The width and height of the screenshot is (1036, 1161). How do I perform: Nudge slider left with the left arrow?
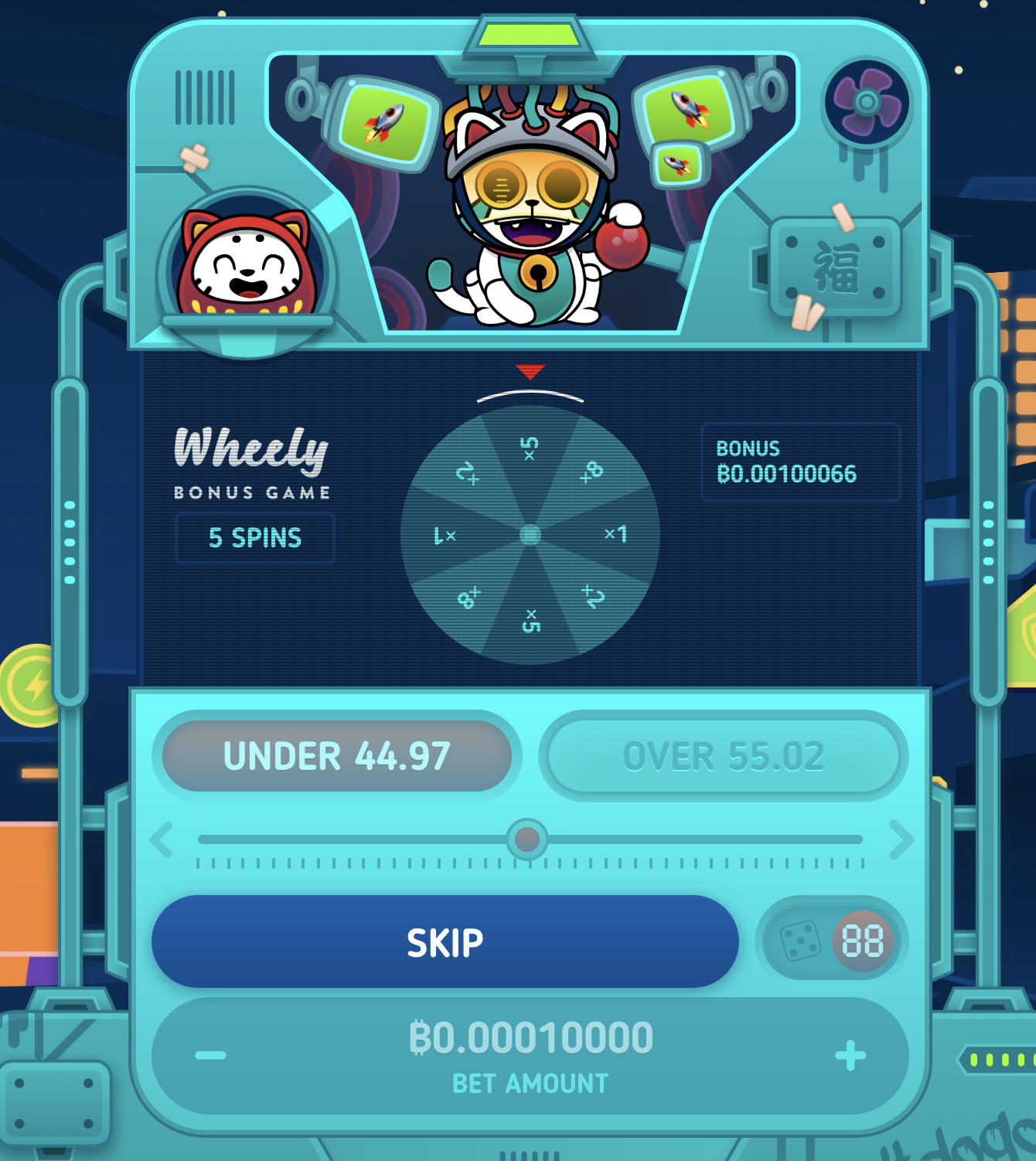point(162,840)
